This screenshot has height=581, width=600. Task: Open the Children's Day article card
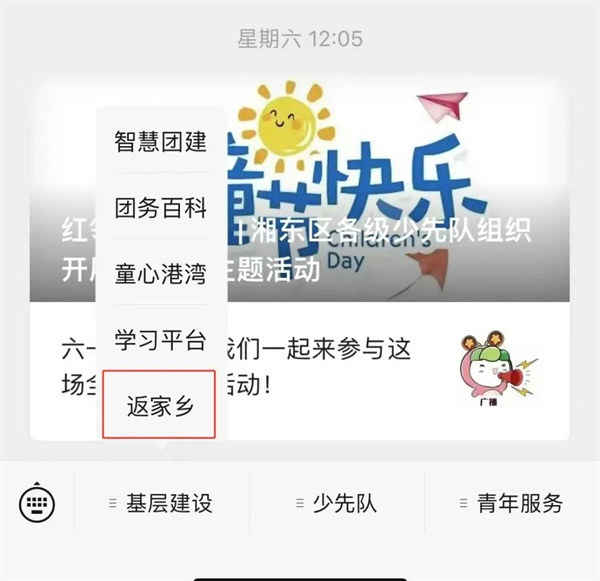tap(400, 190)
